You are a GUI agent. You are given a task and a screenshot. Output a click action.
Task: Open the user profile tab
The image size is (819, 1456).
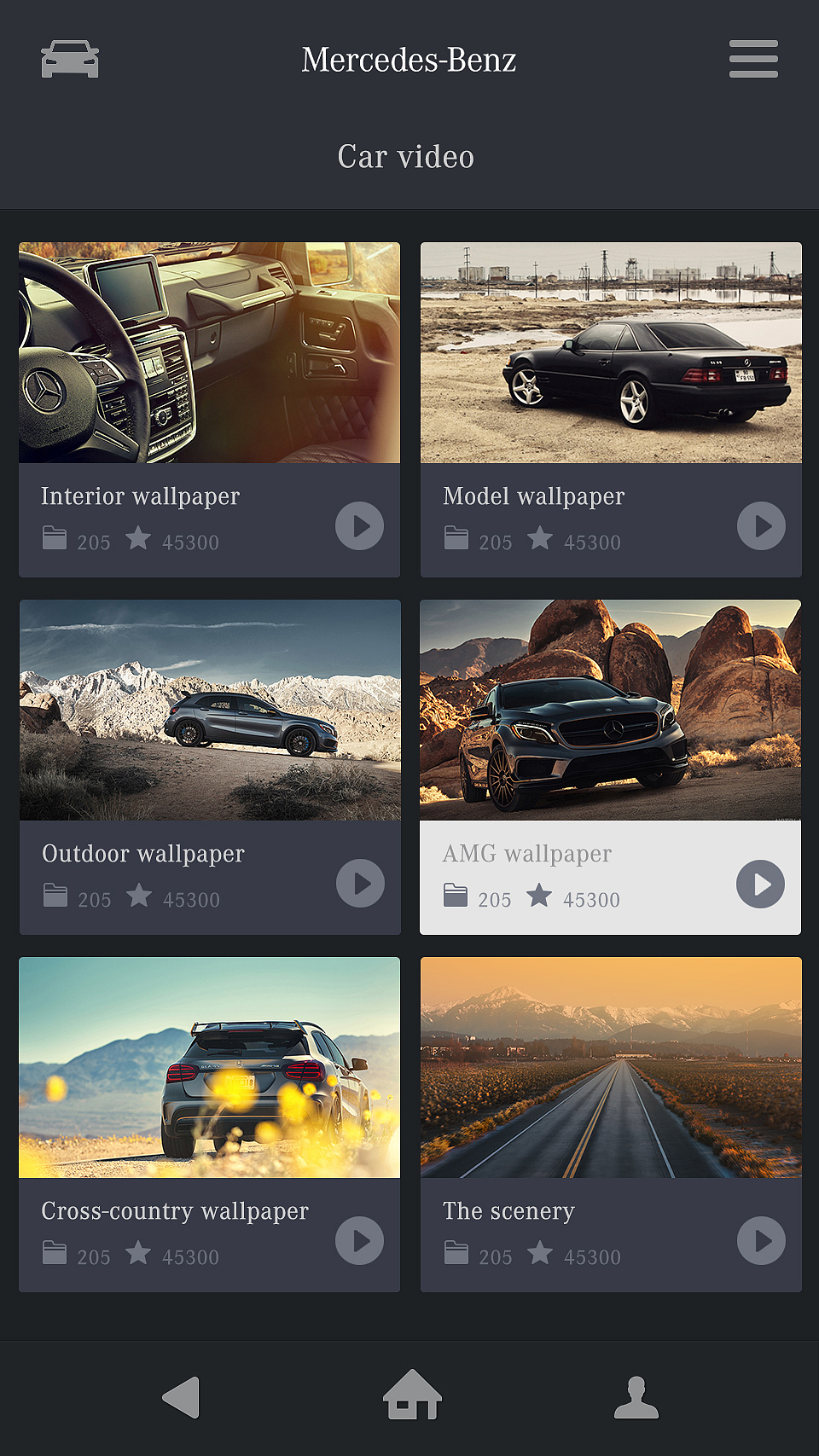[x=636, y=1397]
